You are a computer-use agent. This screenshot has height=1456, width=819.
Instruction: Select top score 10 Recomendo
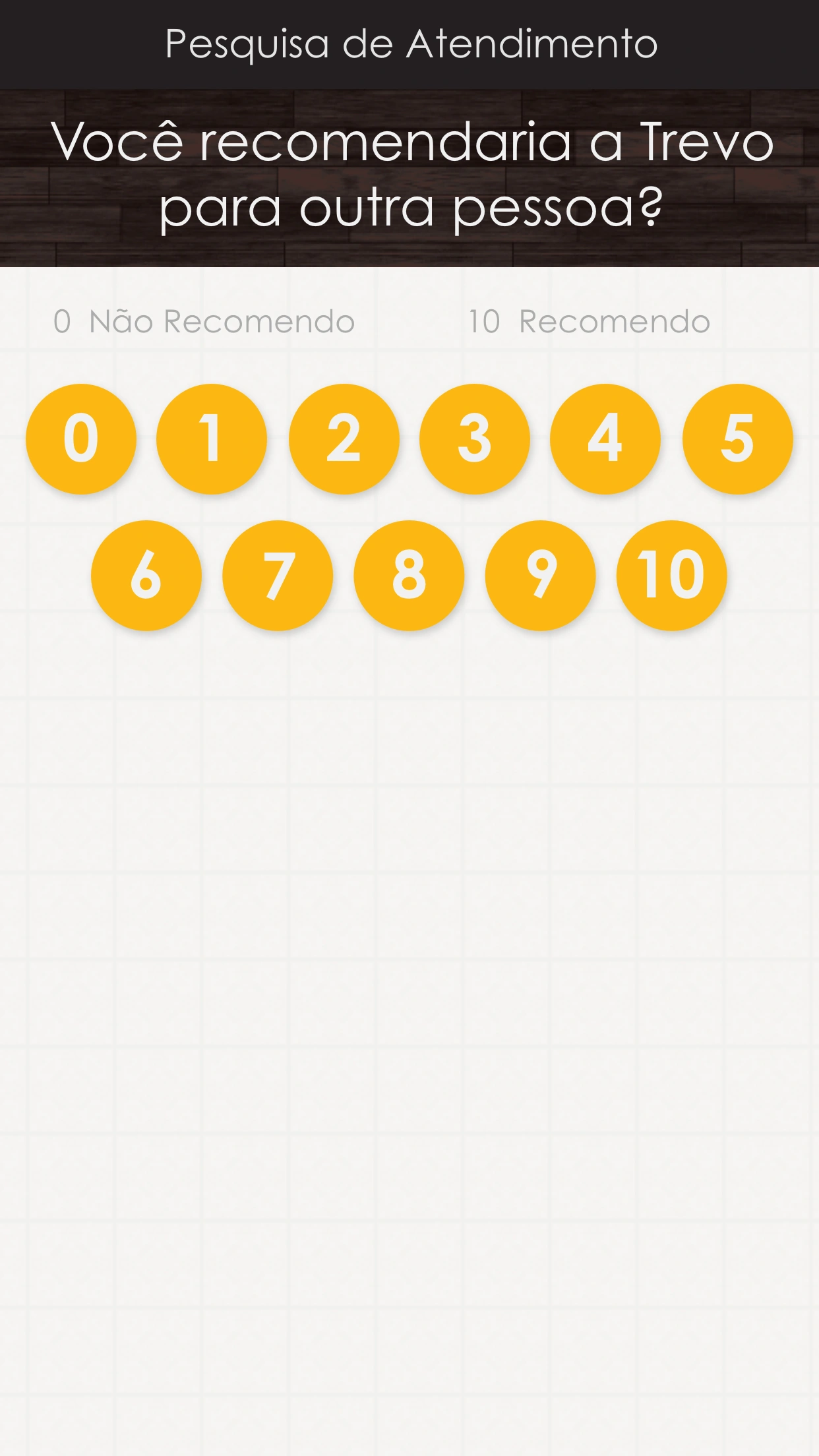[671, 576]
